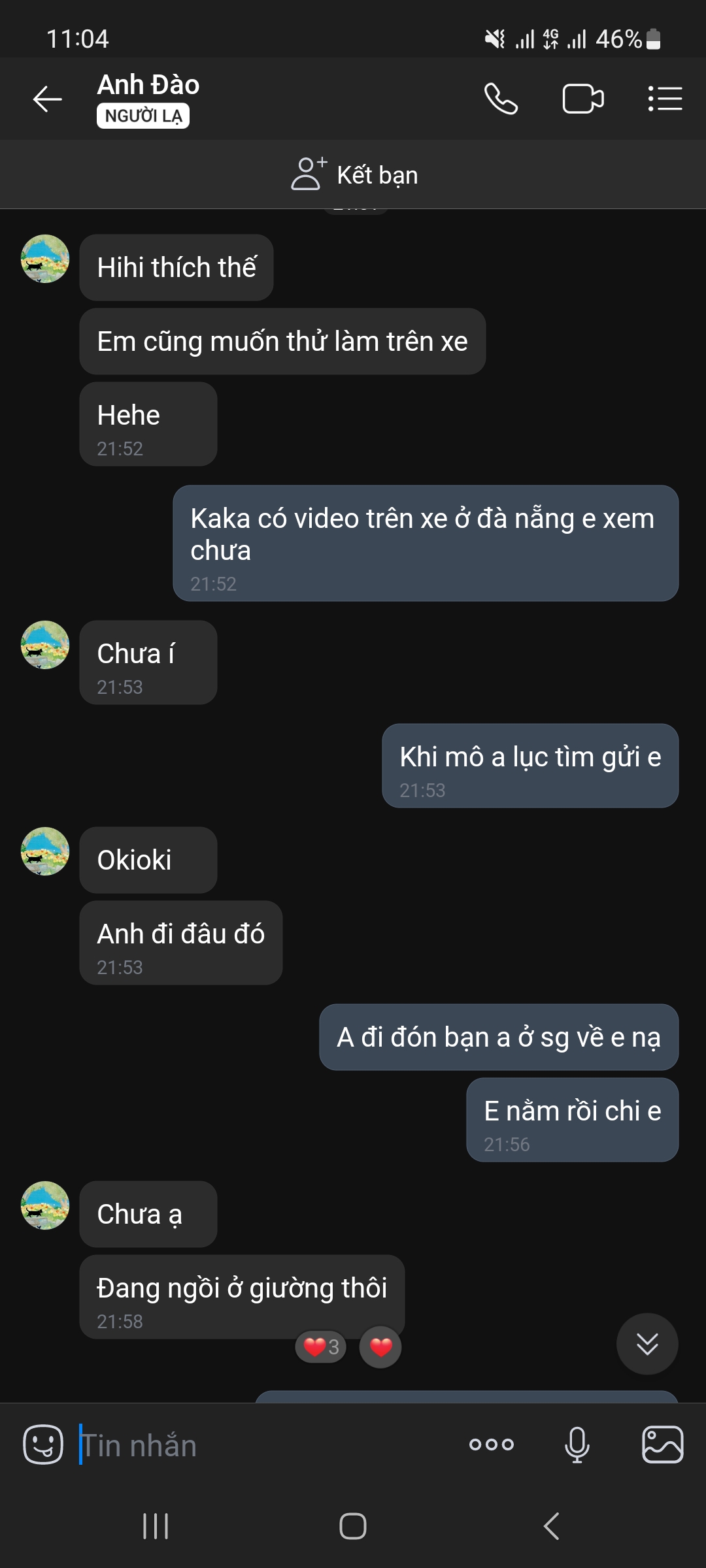The image size is (706, 1568).
Task: Open more attachment options
Action: (492, 1445)
